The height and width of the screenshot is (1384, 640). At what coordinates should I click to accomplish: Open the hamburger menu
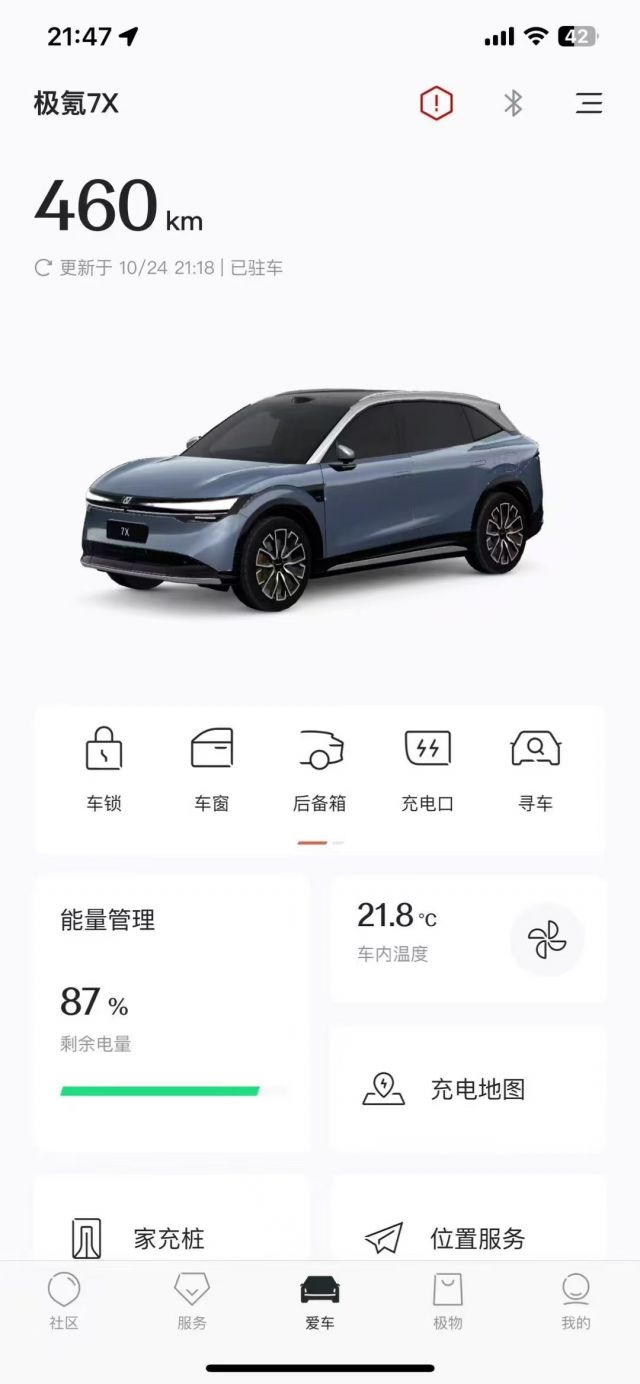(x=589, y=103)
